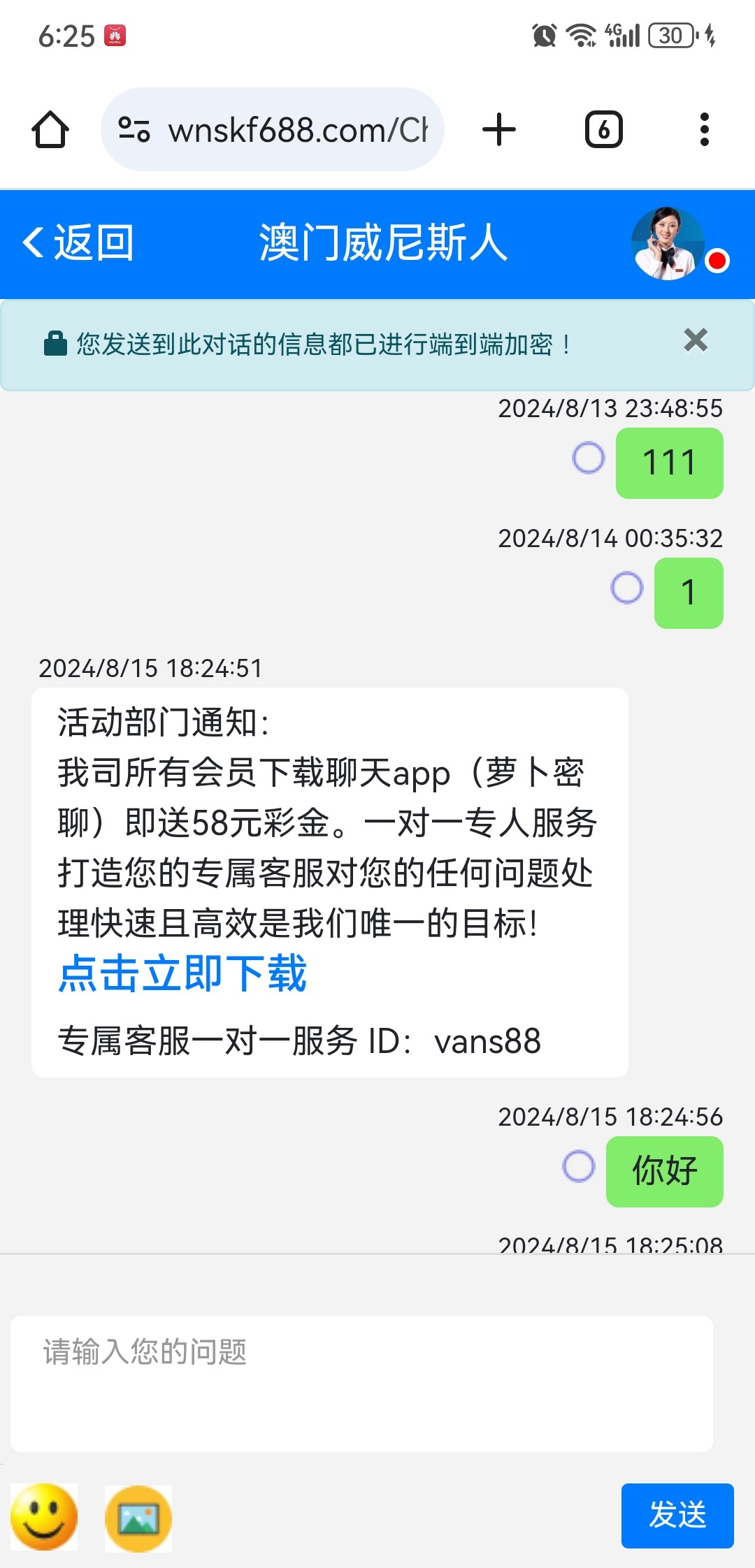This screenshot has height=1568, width=755.
Task: Open the 点击立即下载 download link
Action: 182,973
